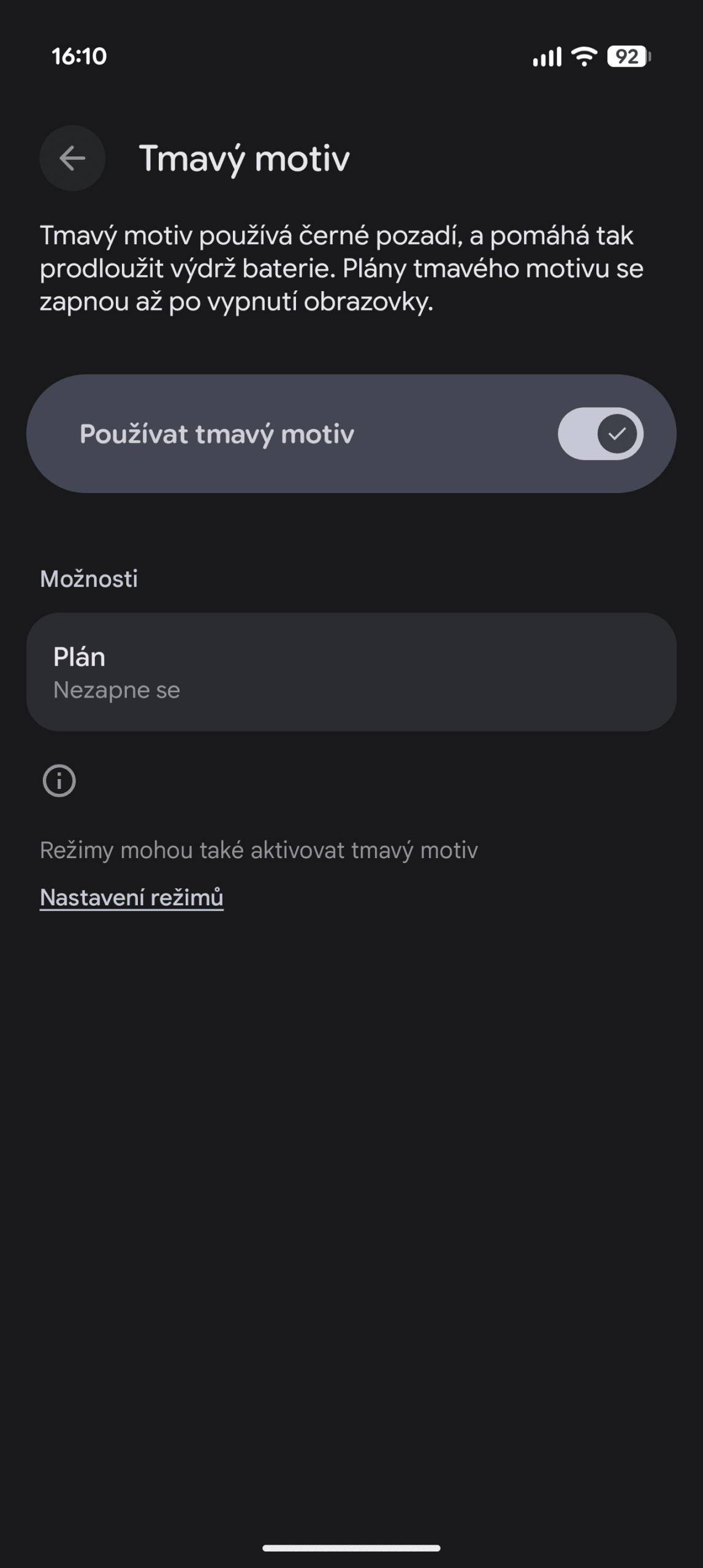Go back from Tmavý motiv screen
The height and width of the screenshot is (1568, 703).
(x=72, y=158)
